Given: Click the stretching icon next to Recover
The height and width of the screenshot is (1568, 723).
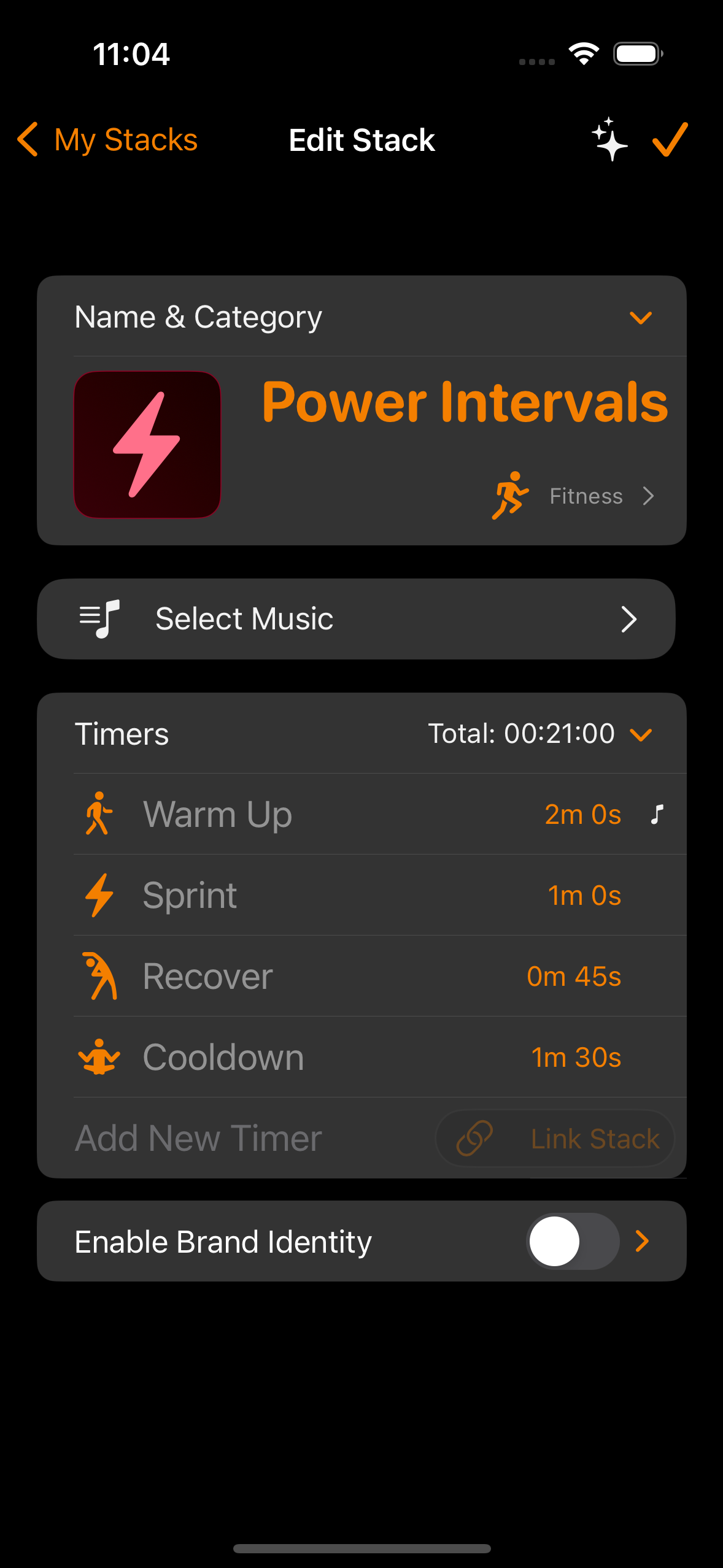Looking at the screenshot, I should pos(99,975).
